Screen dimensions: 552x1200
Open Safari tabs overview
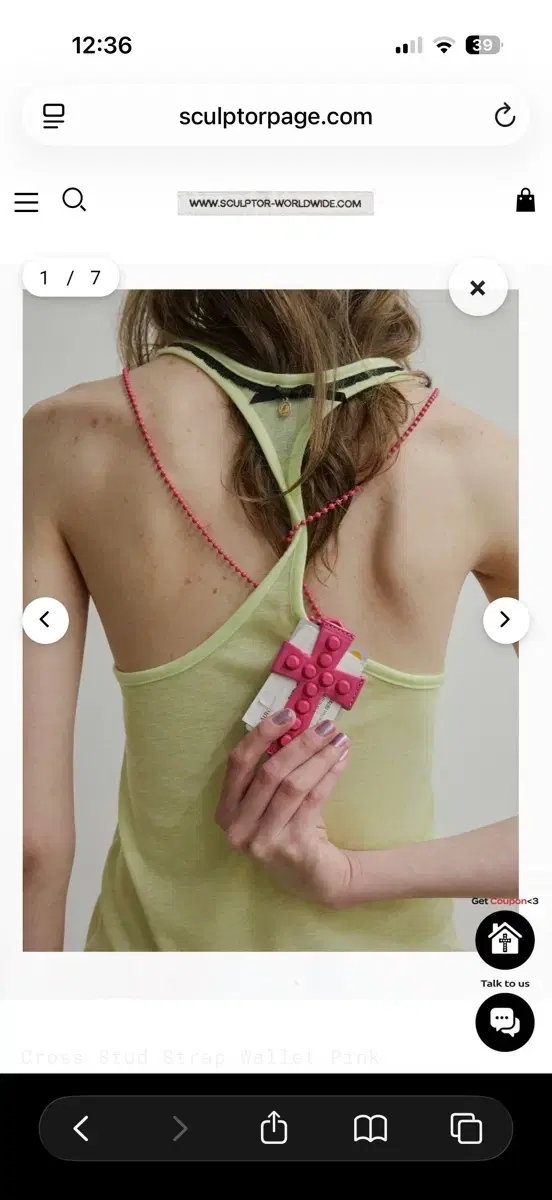(466, 1129)
